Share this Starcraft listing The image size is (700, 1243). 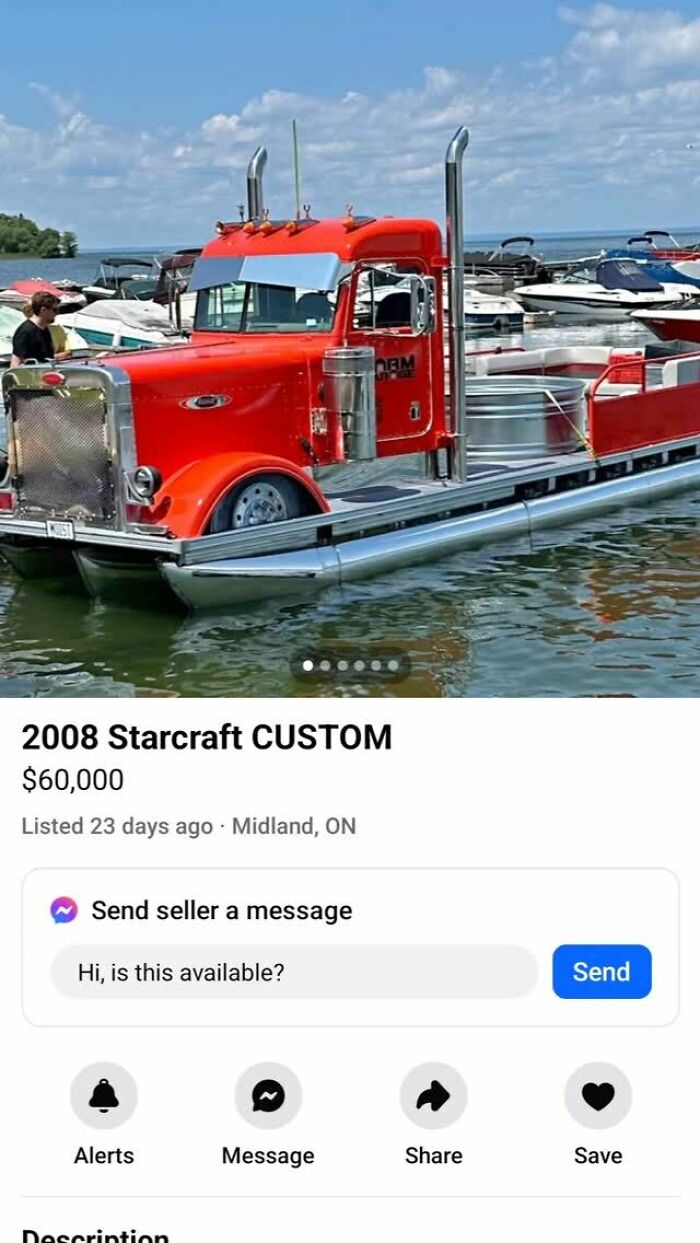coord(433,1097)
